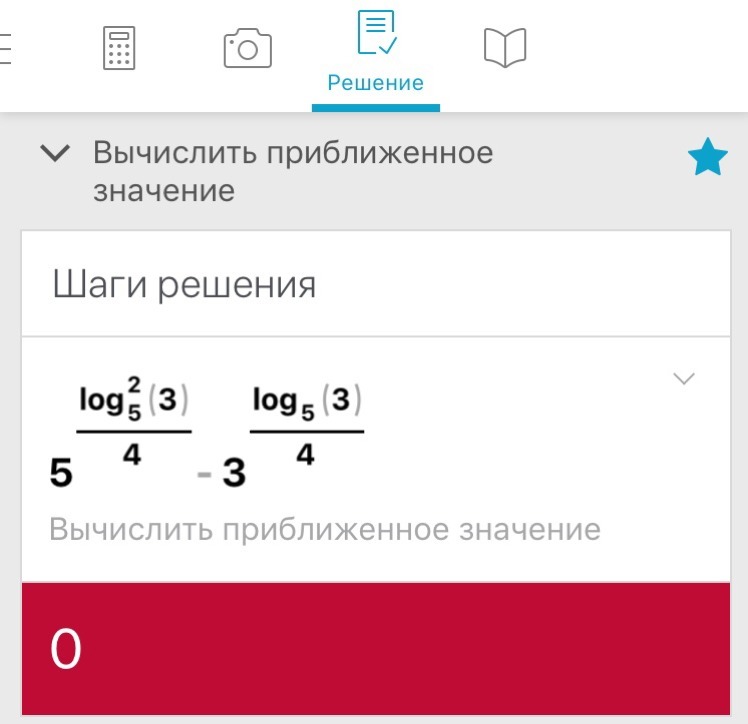Viewport: 748px width, 724px height.
Task: Open the side menu hamburger button
Action: [6, 48]
